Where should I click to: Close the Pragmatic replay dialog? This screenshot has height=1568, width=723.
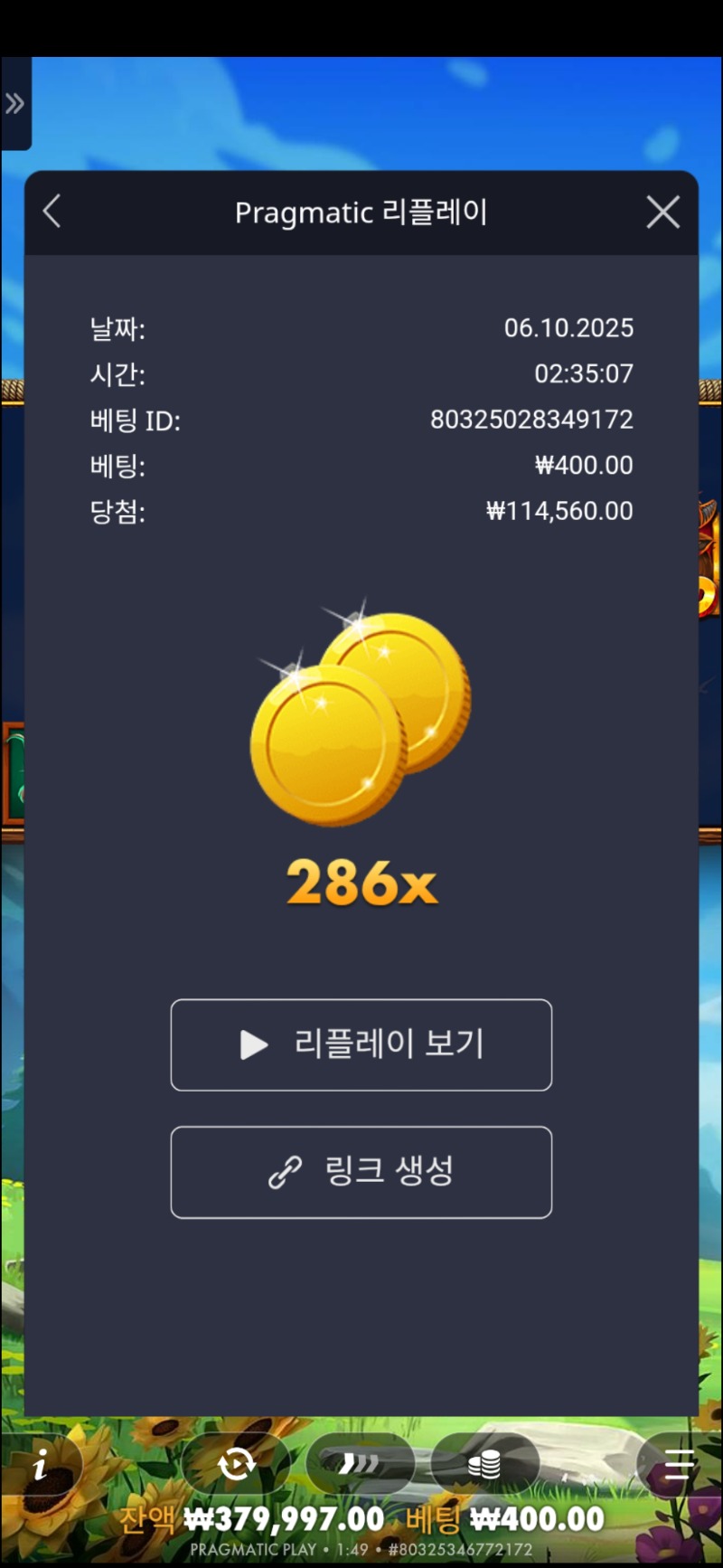[662, 213]
